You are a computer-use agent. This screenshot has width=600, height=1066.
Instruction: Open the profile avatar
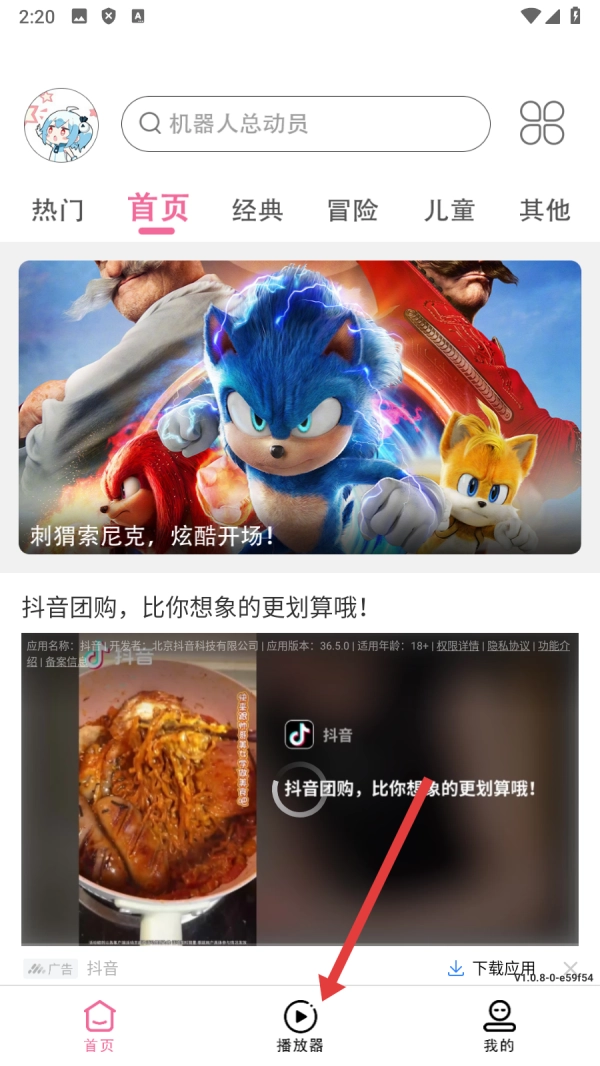[62, 125]
